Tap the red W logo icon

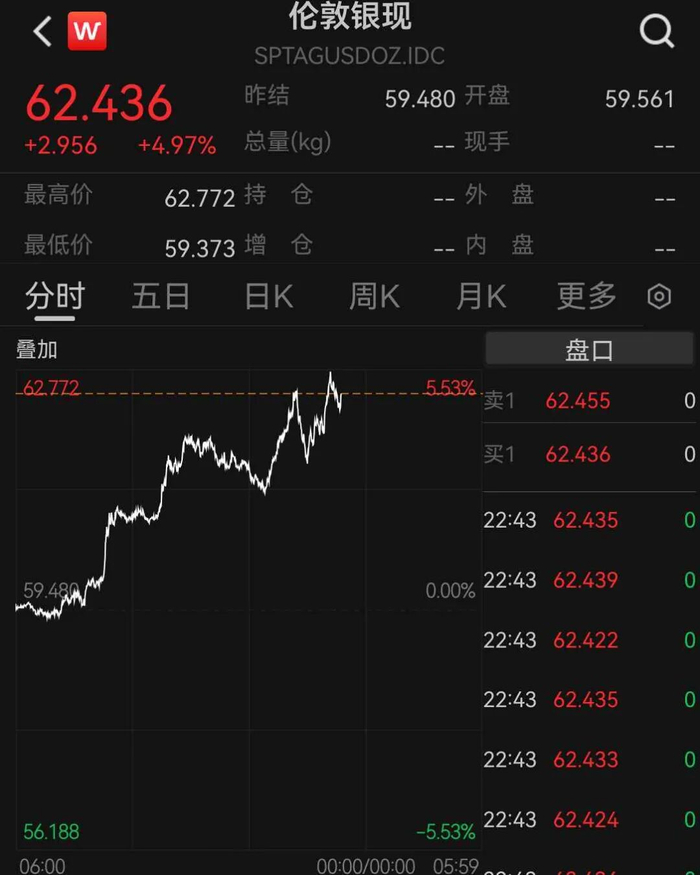[x=87, y=31]
